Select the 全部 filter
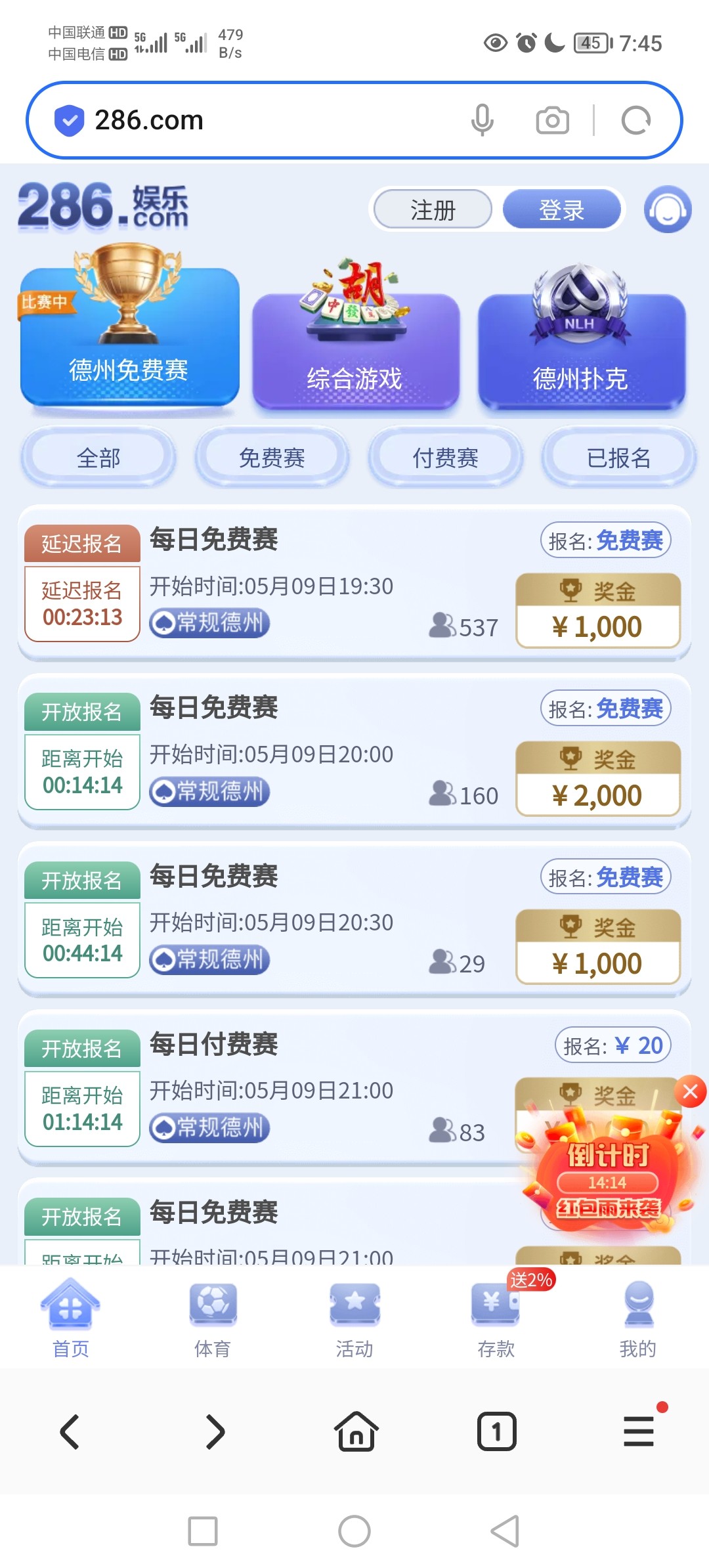Screen dimensions: 709x1568 (98, 458)
